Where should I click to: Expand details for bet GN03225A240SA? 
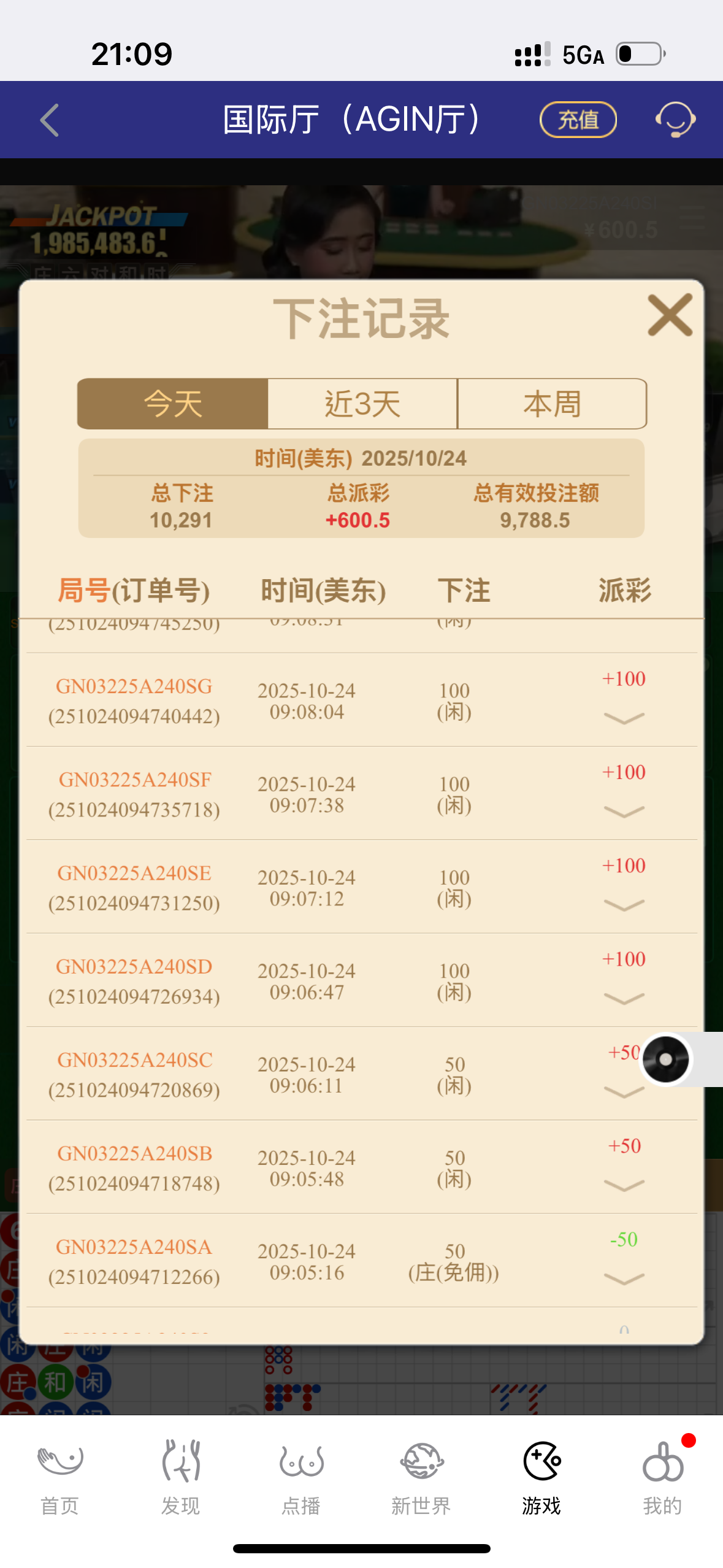tap(624, 1278)
